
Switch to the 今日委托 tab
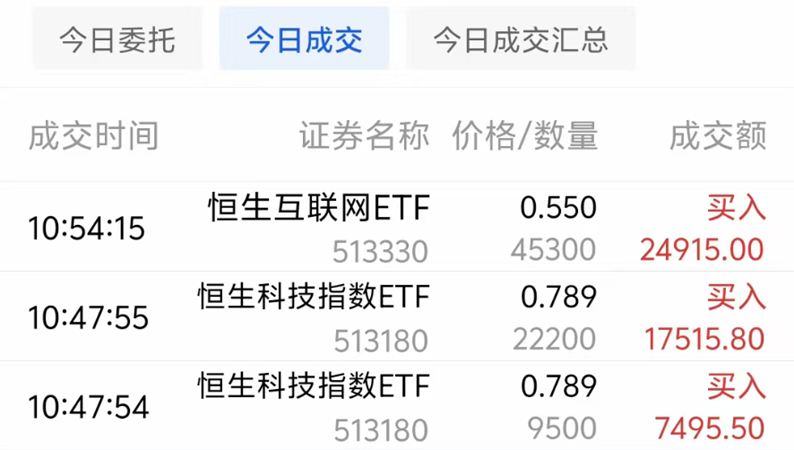117,40
